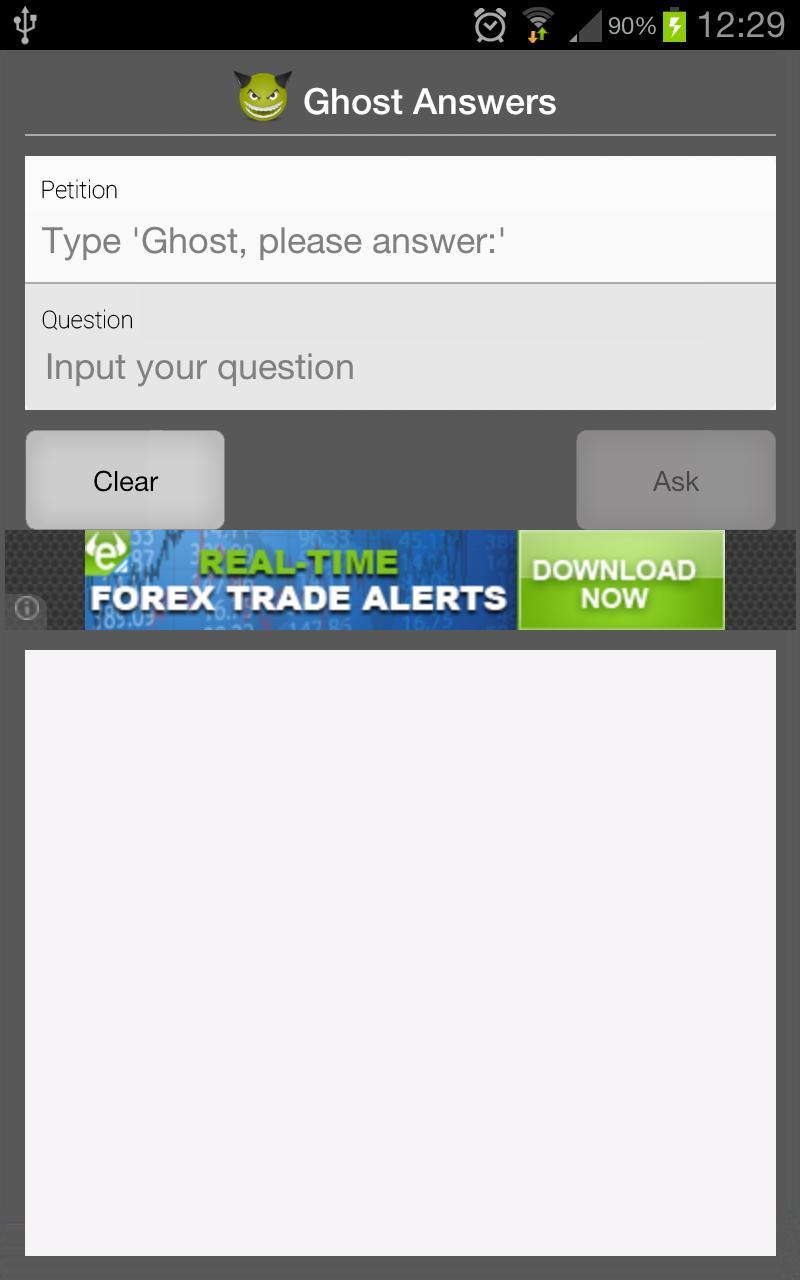Click the Petition section label

pos(78,190)
